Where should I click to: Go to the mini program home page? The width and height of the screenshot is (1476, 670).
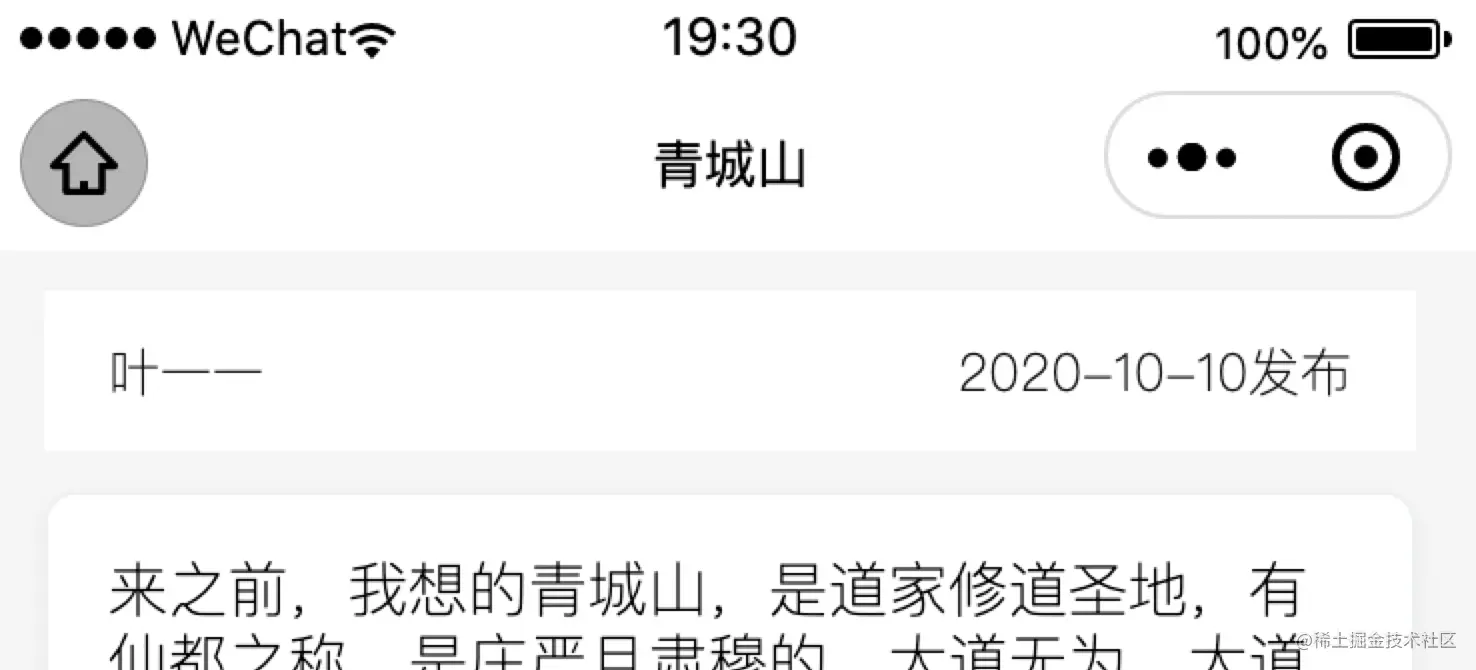point(84,163)
